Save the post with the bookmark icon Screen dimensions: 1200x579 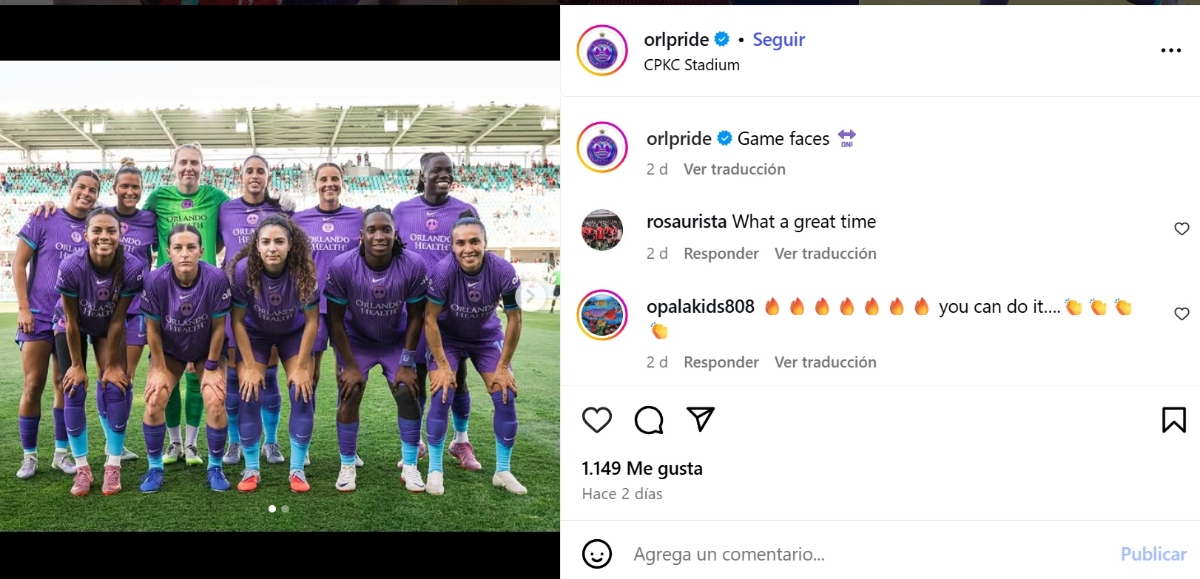pyautogui.click(x=1174, y=420)
